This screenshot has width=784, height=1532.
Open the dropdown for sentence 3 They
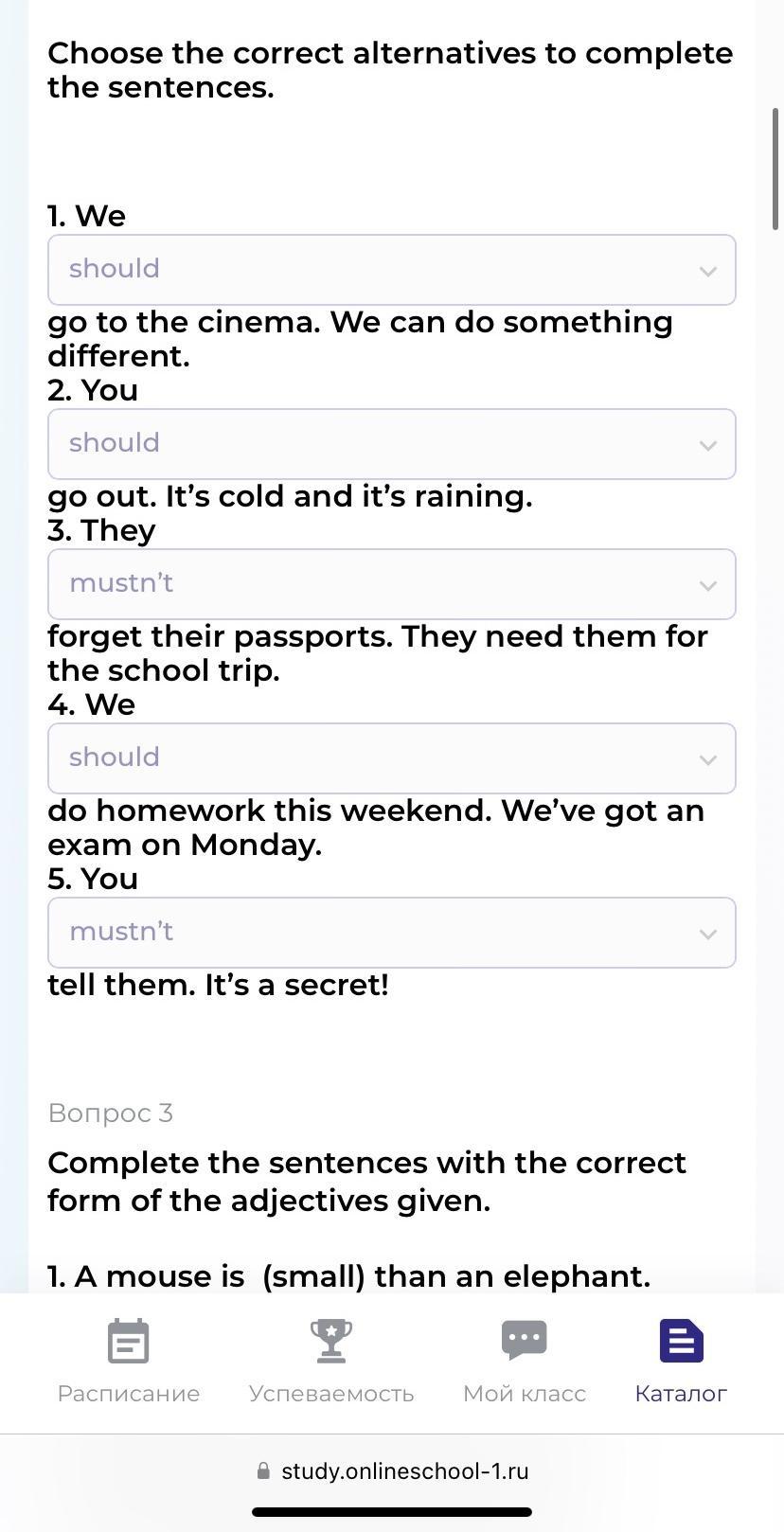click(392, 584)
